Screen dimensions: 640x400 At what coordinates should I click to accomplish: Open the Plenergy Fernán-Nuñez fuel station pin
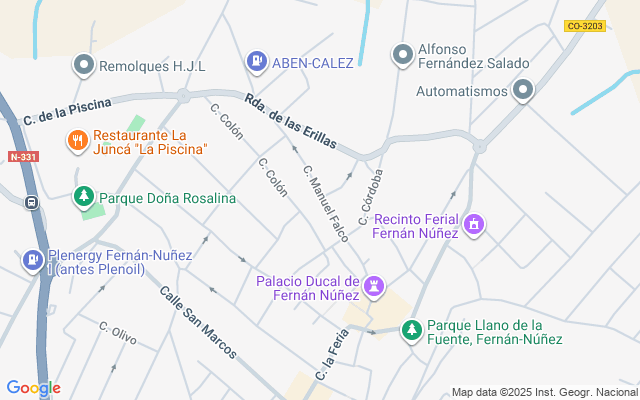click(32, 261)
